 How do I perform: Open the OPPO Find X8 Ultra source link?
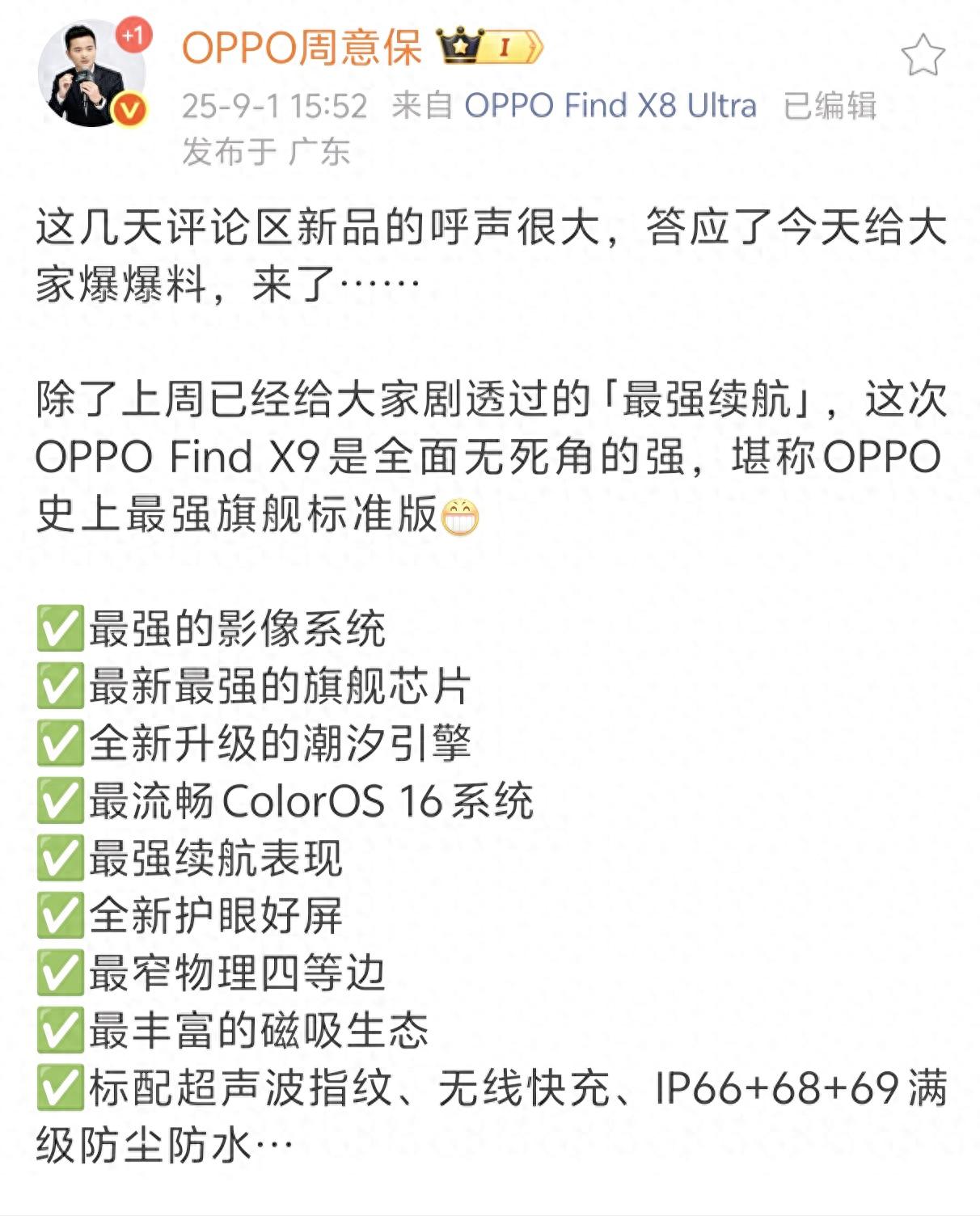[610, 106]
